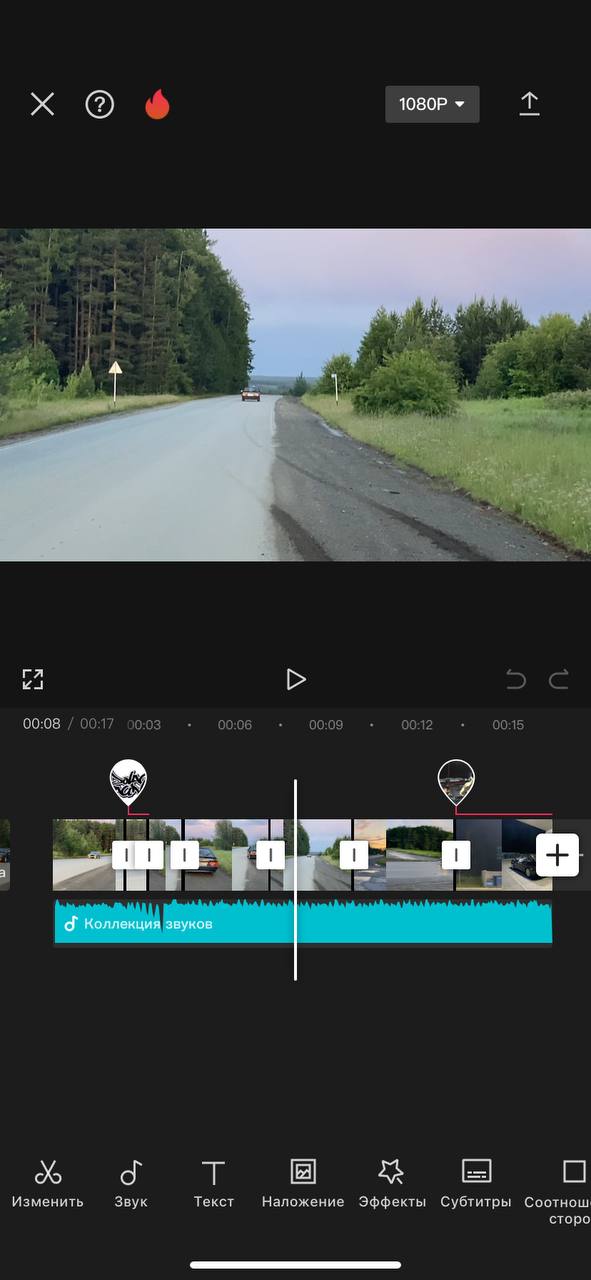
Task: Tap the flame icon
Action: click(x=157, y=104)
